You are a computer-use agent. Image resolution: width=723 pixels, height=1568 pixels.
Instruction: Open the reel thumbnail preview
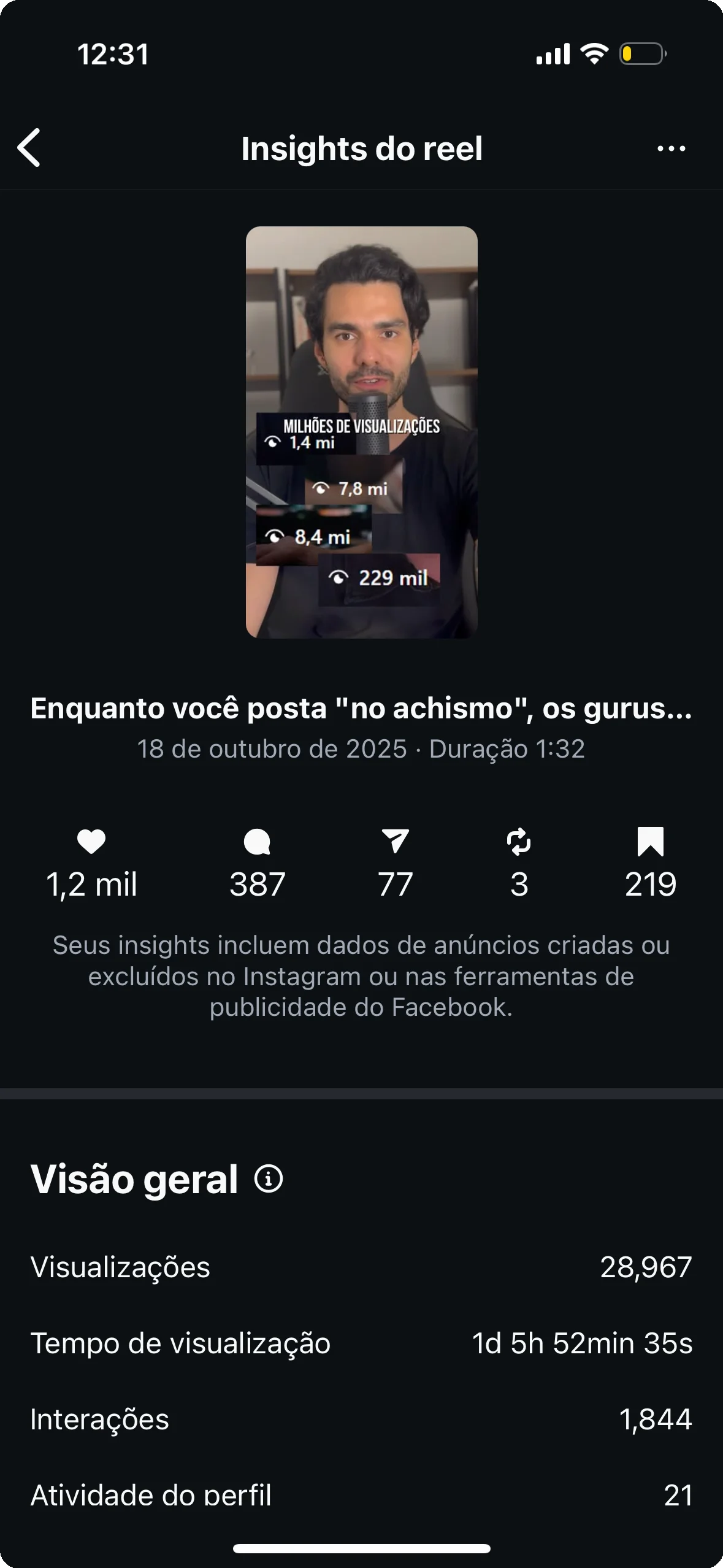361,432
